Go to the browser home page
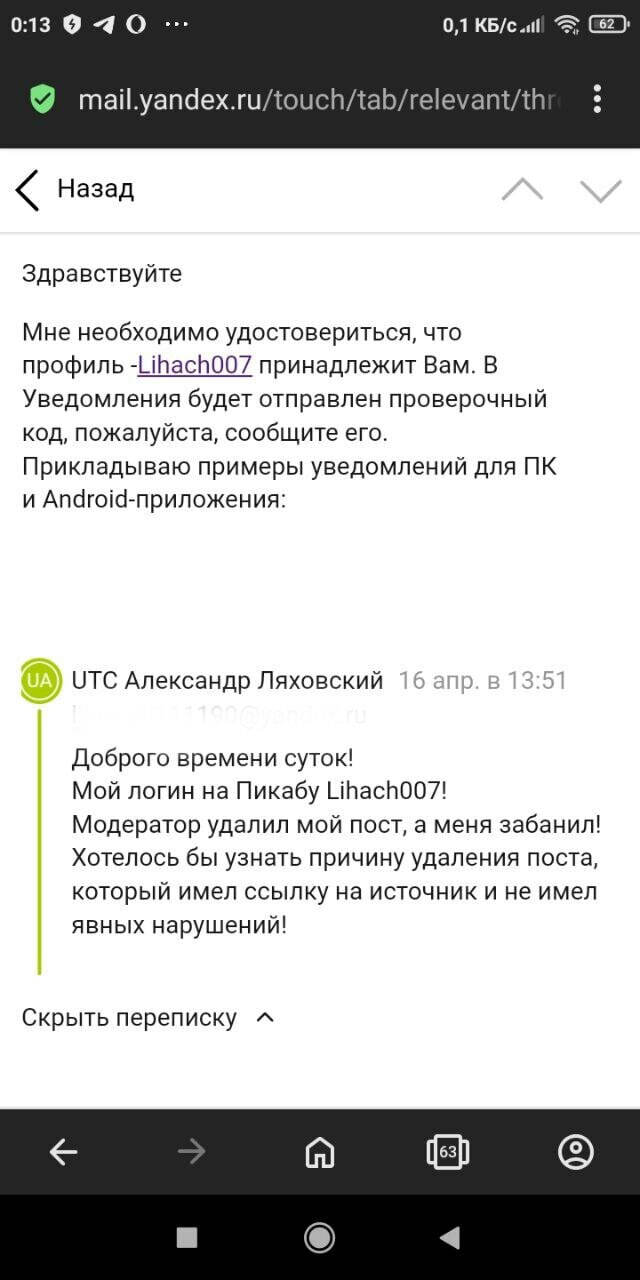This screenshot has width=640, height=1280. [320, 1153]
